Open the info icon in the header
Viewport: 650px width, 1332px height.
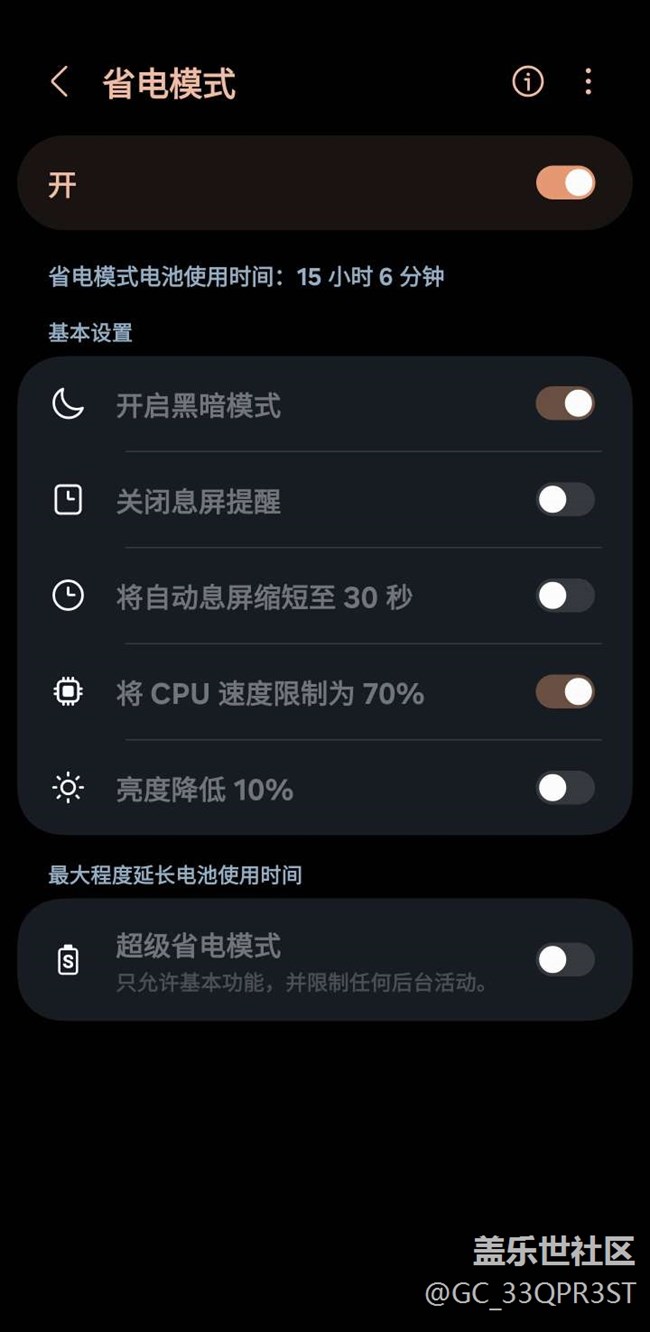tap(528, 82)
